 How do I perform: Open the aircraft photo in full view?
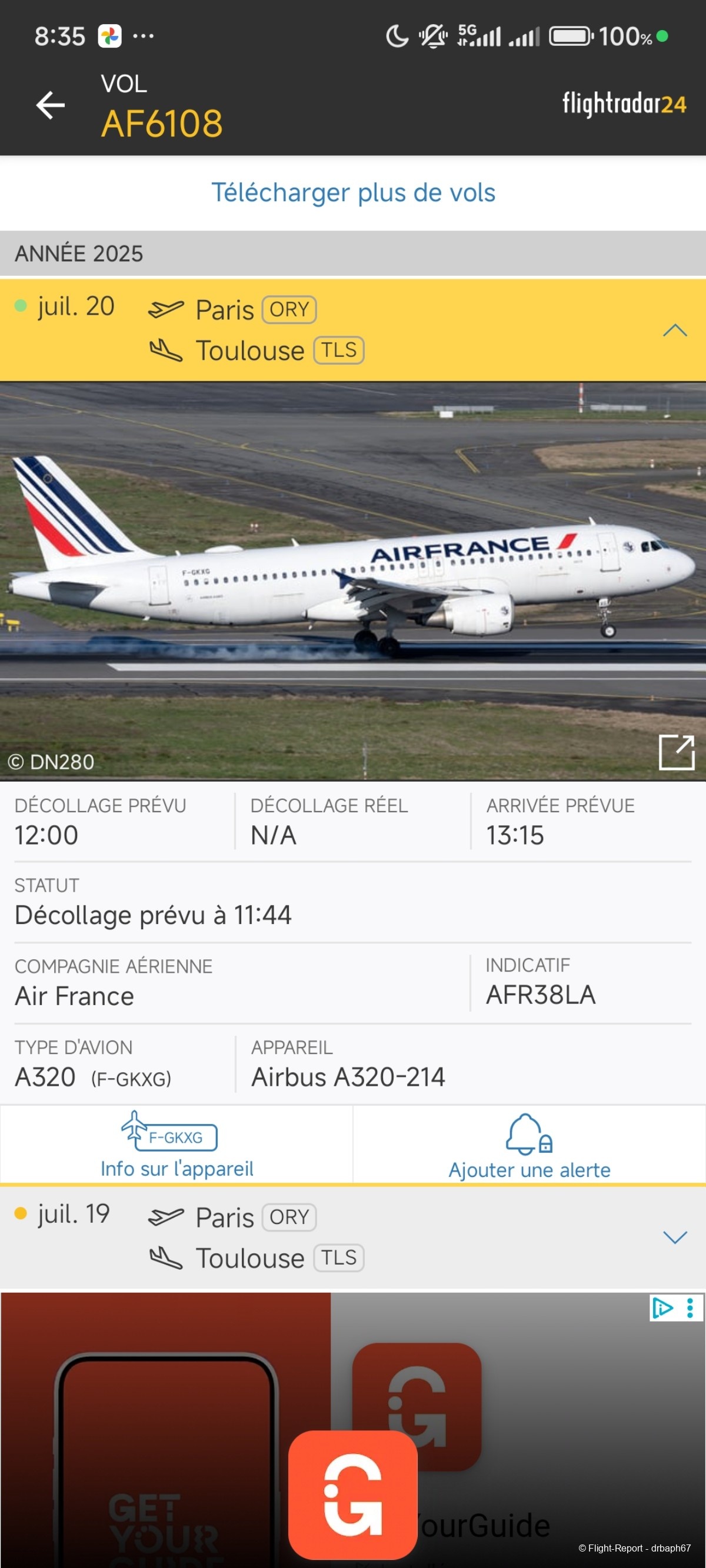pos(676,752)
